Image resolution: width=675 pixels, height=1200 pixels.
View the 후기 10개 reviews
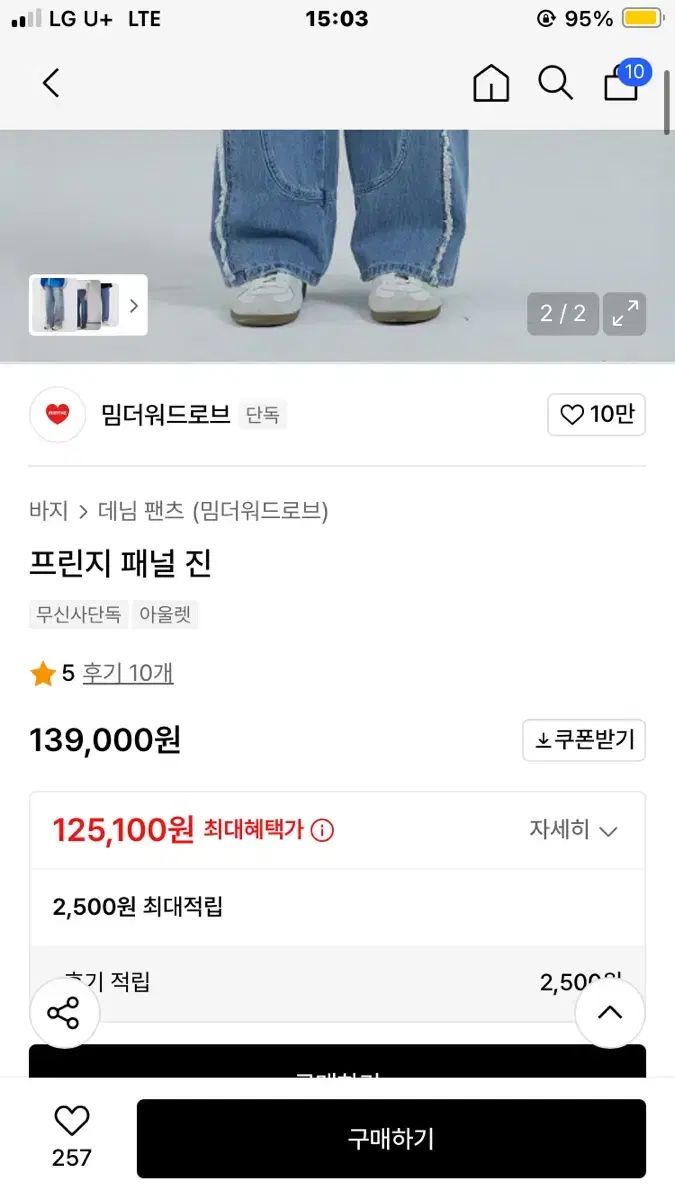click(x=128, y=673)
